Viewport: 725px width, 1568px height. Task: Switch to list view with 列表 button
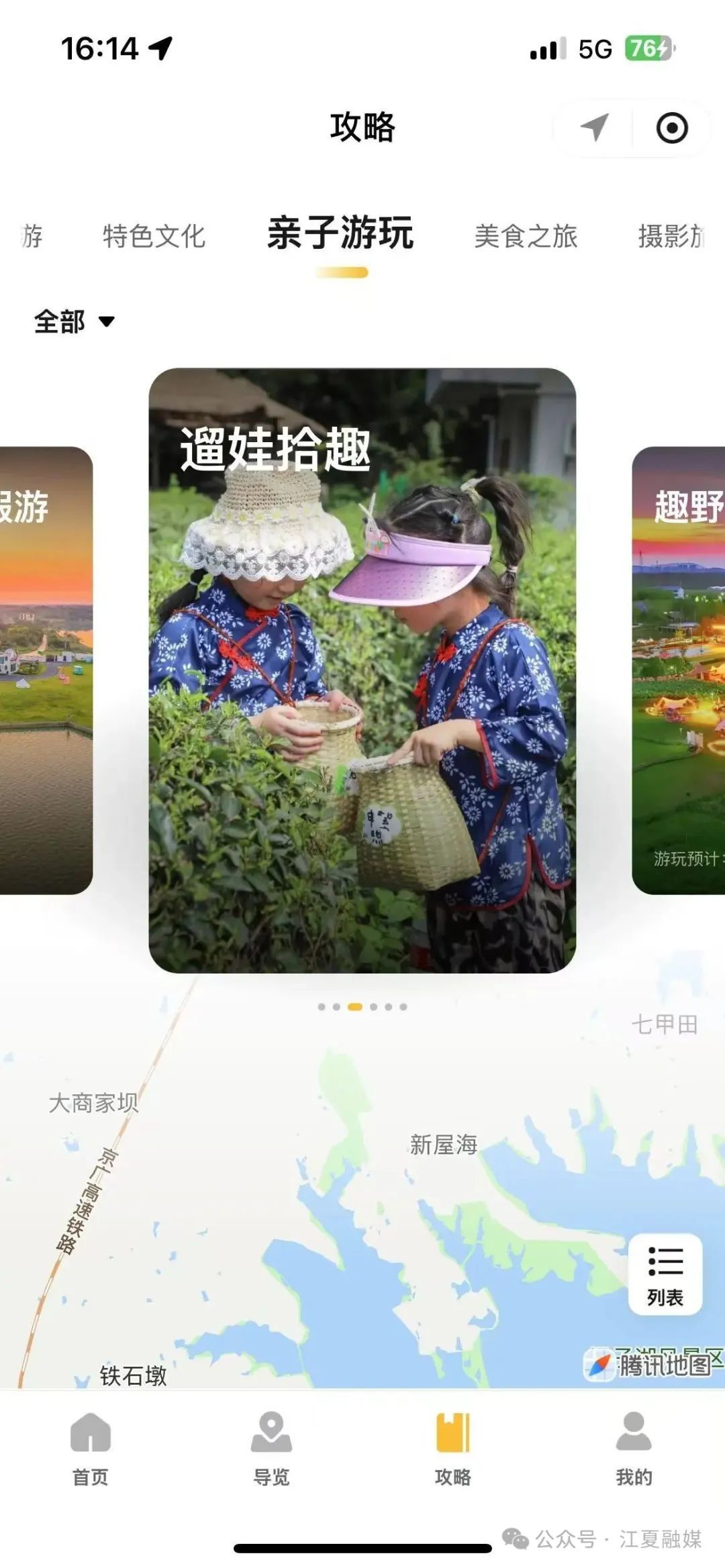pyautogui.click(x=665, y=1273)
